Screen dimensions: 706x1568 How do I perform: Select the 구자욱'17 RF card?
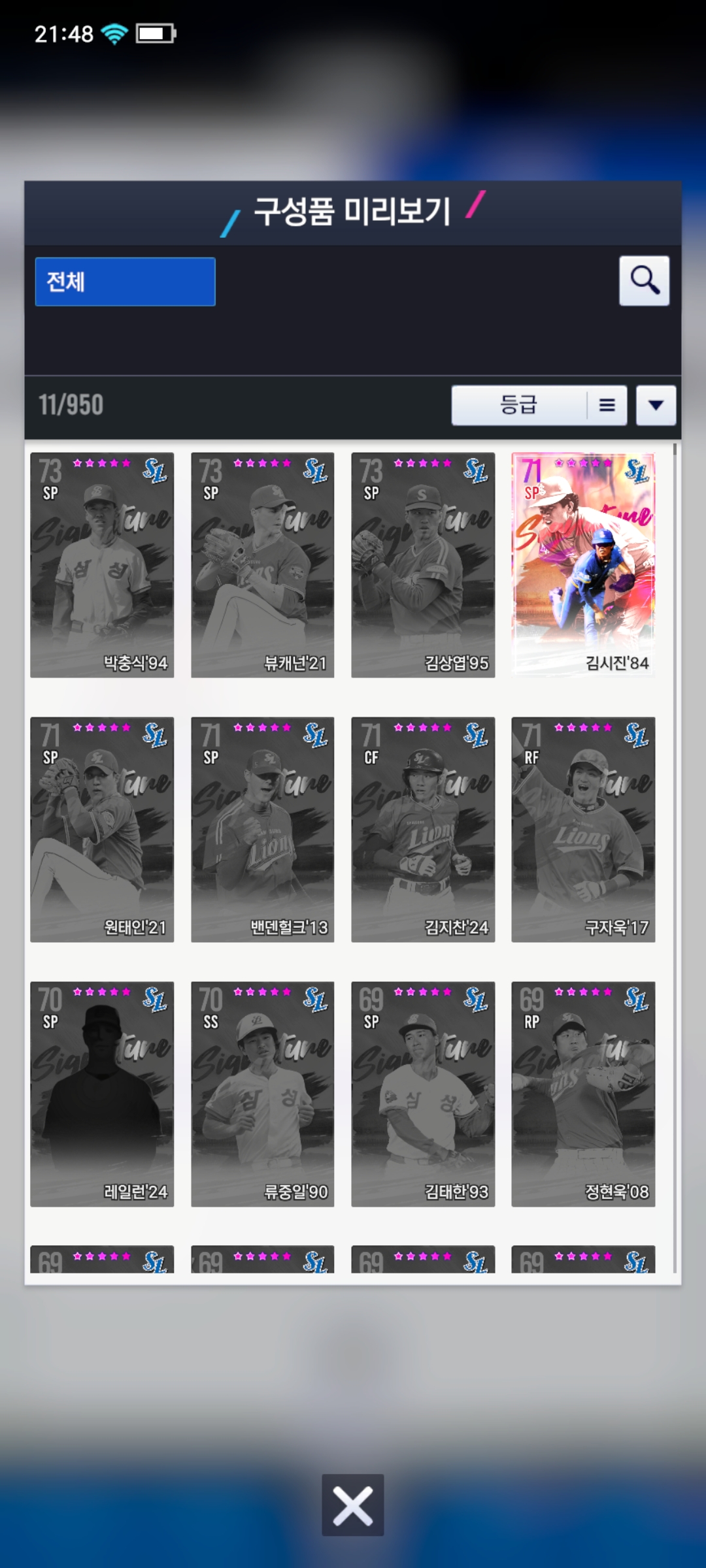pyautogui.click(x=583, y=830)
